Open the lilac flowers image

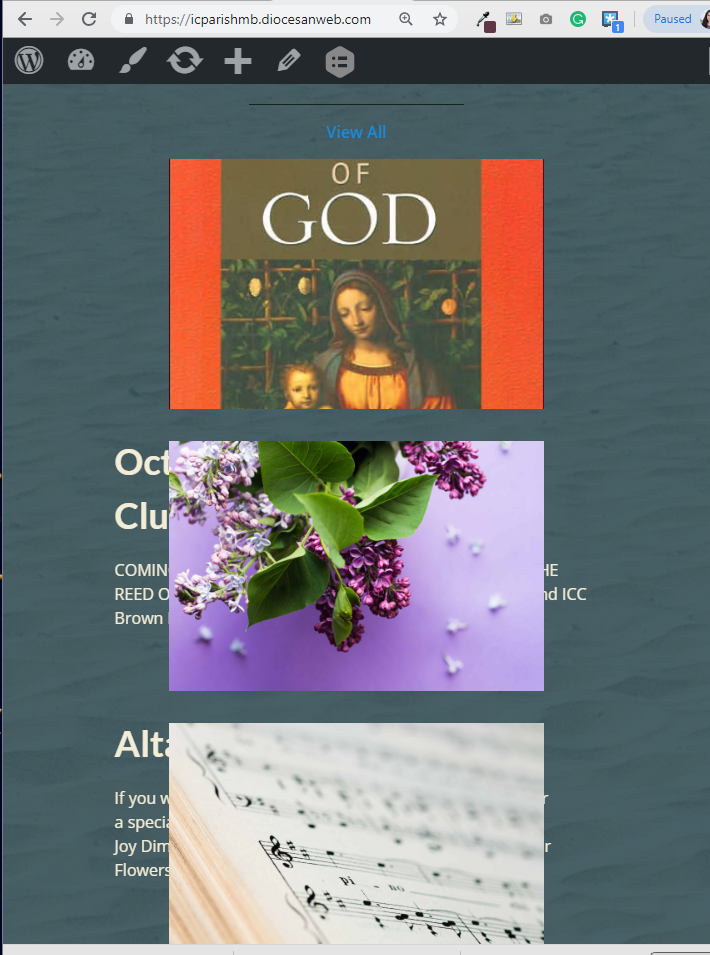click(x=356, y=566)
